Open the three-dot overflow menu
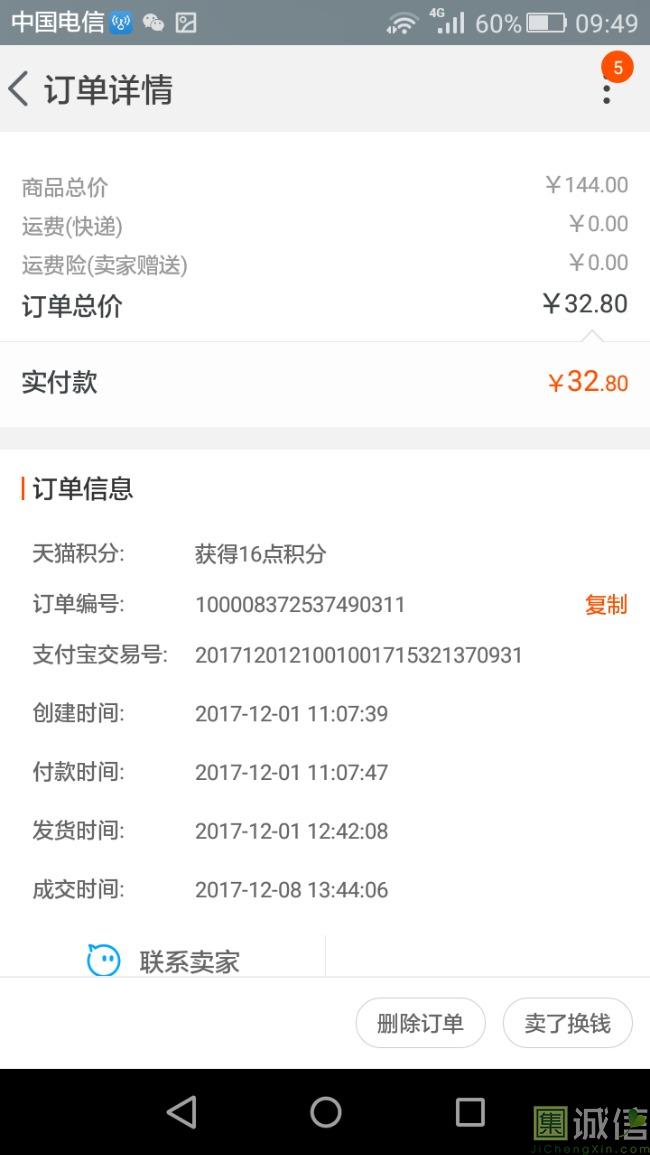The height and width of the screenshot is (1155, 650). [606, 90]
